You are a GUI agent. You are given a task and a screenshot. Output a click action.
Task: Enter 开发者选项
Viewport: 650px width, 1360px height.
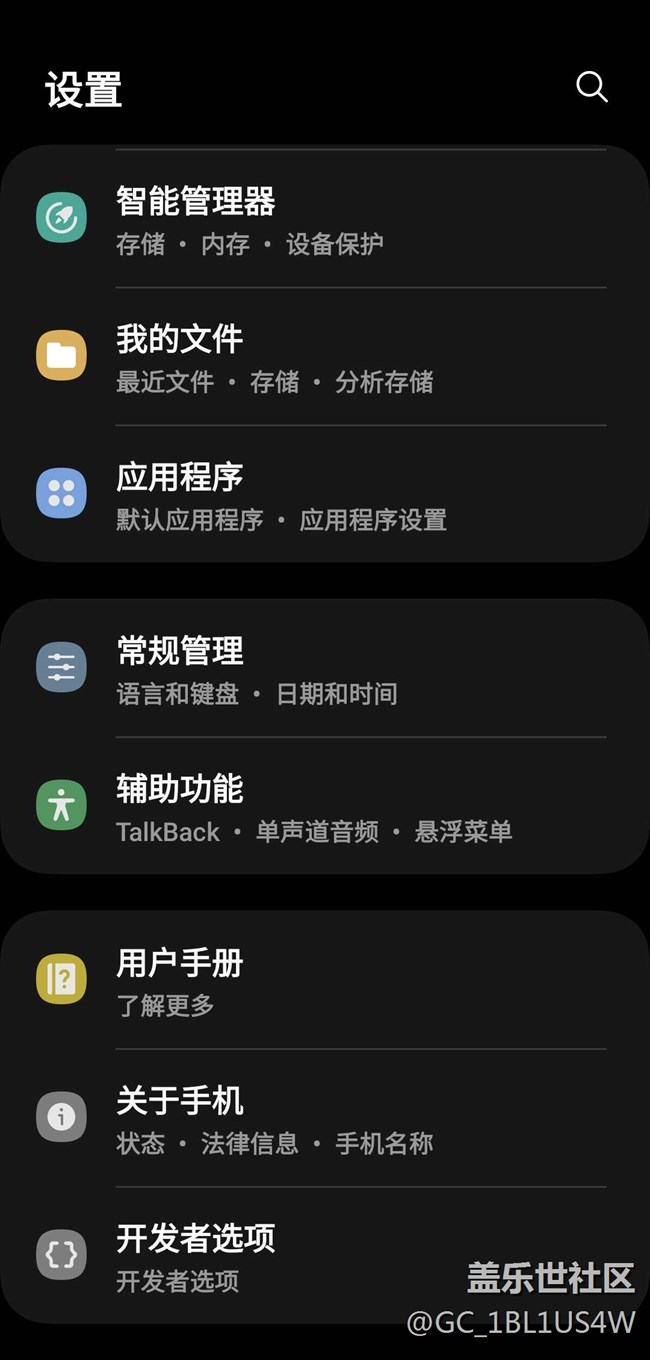[x=325, y=1256]
